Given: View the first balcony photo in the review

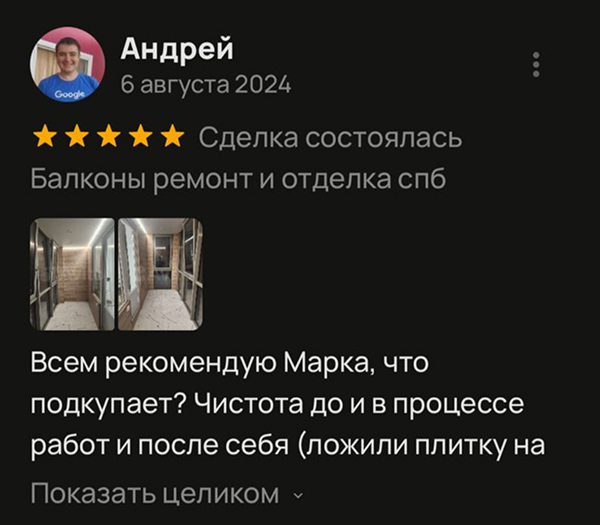Looking at the screenshot, I should coord(72,274).
